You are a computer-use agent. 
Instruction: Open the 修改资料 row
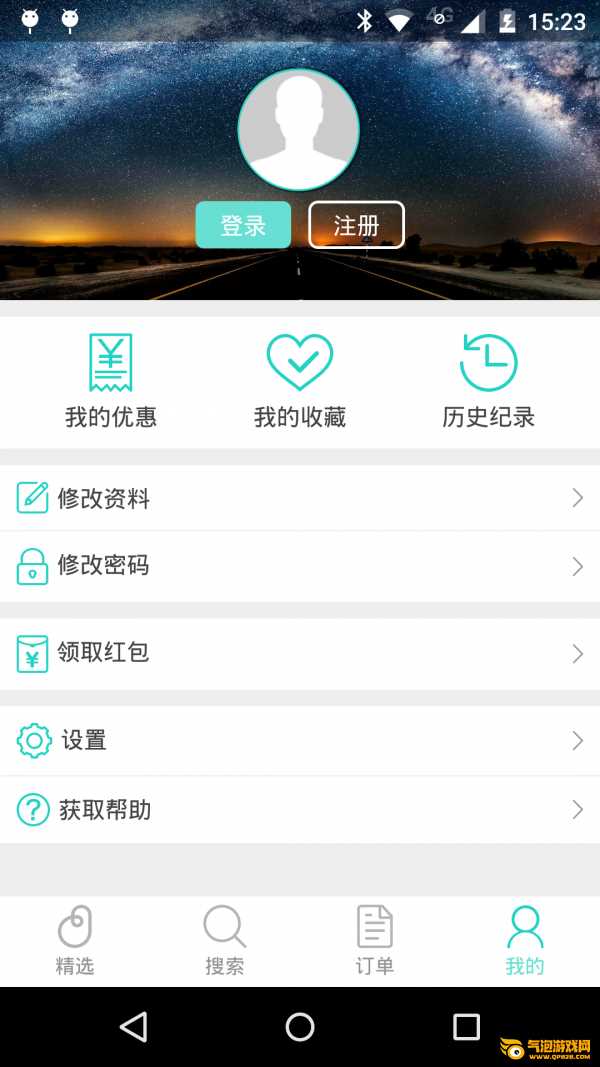(x=300, y=498)
